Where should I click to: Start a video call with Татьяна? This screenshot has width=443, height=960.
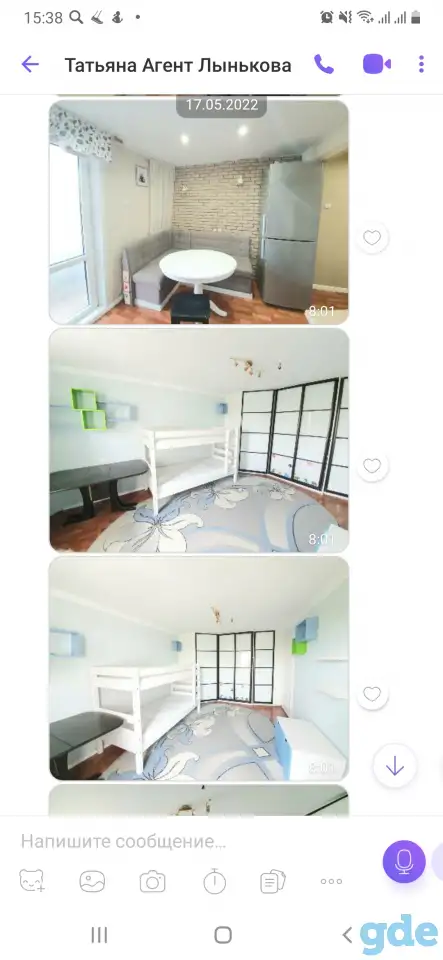pyautogui.click(x=377, y=64)
